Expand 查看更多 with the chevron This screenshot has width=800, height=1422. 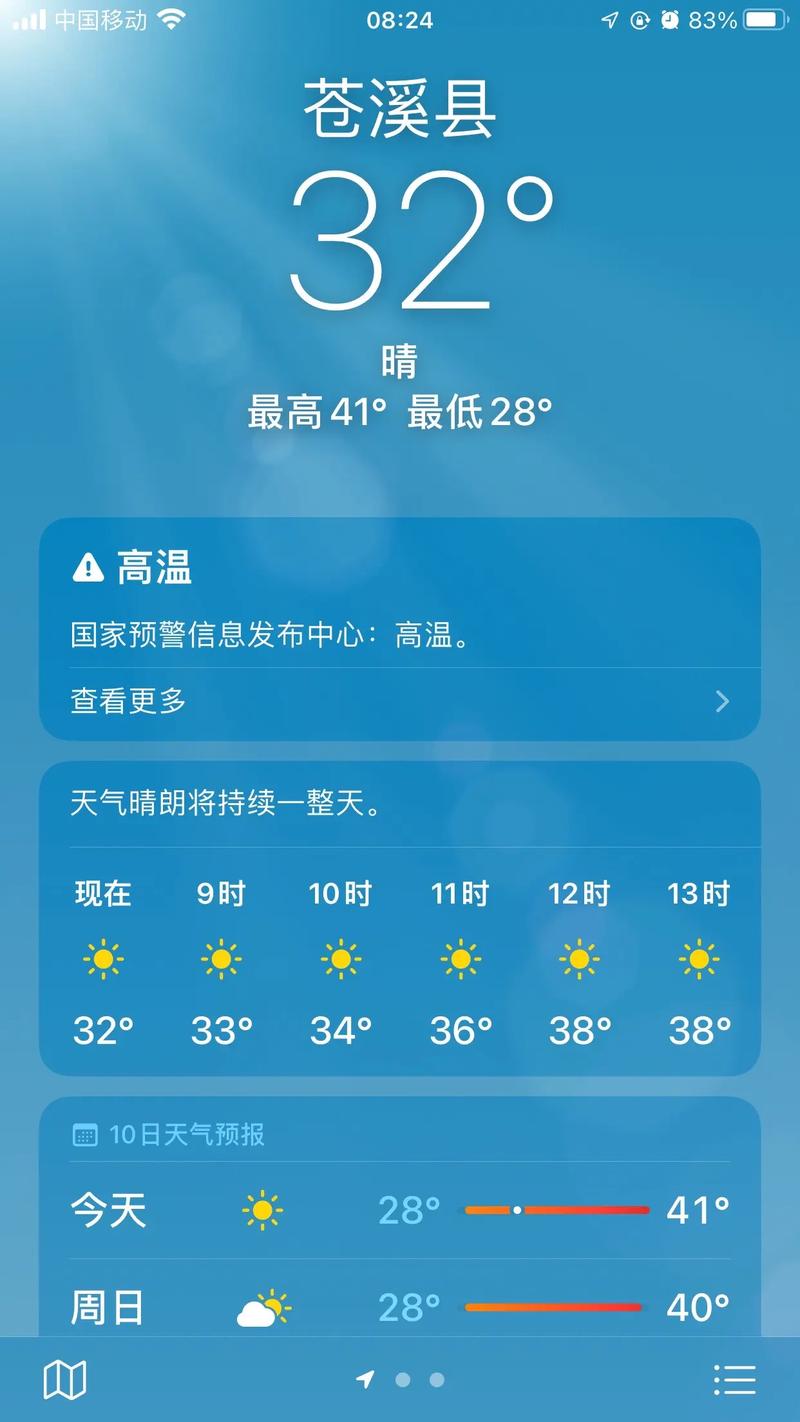point(722,702)
